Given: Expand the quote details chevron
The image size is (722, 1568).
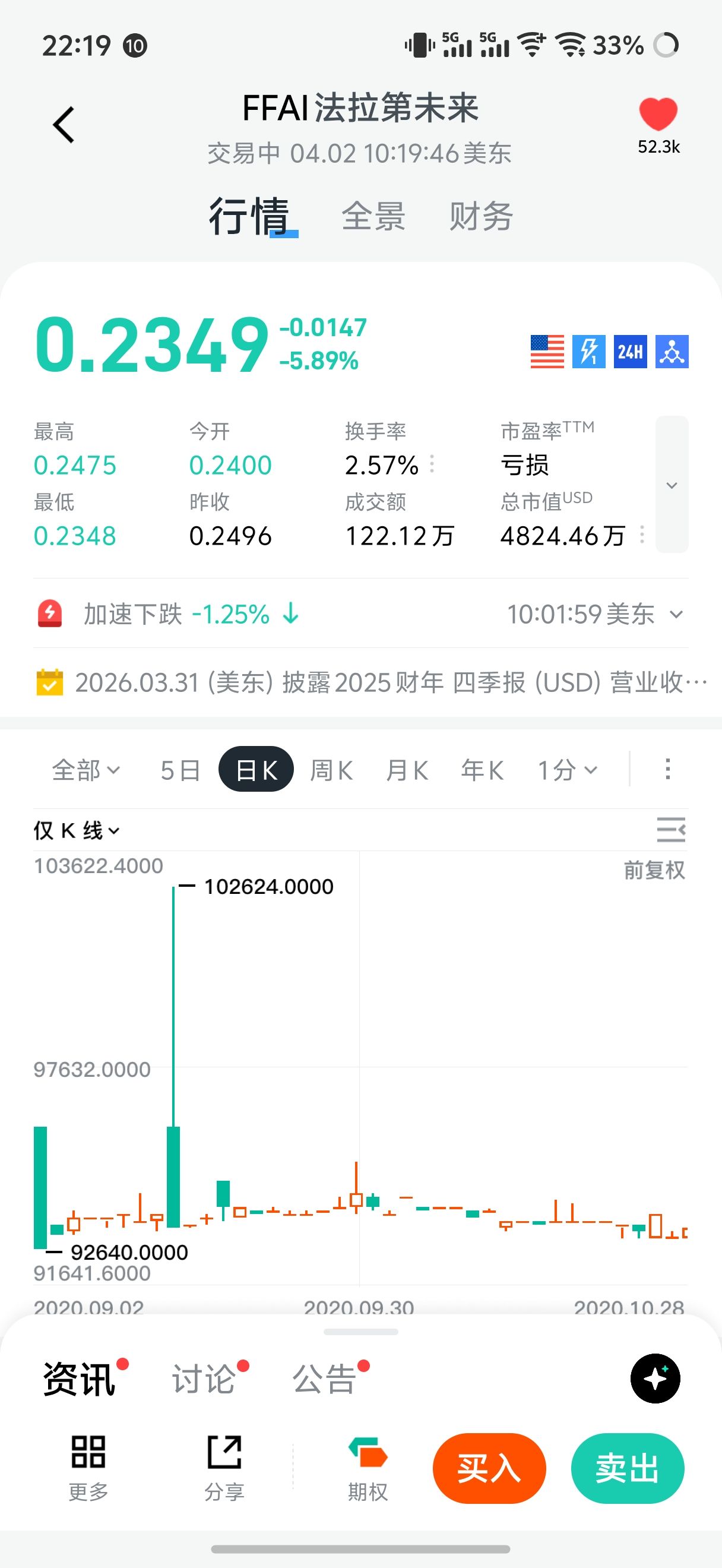Looking at the screenshot, I should [x=672, y=485].
